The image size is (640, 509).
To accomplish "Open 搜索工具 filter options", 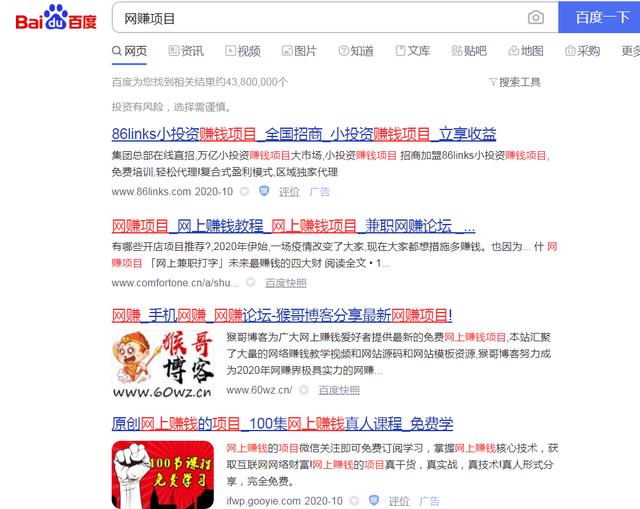I will coord(514,82).
